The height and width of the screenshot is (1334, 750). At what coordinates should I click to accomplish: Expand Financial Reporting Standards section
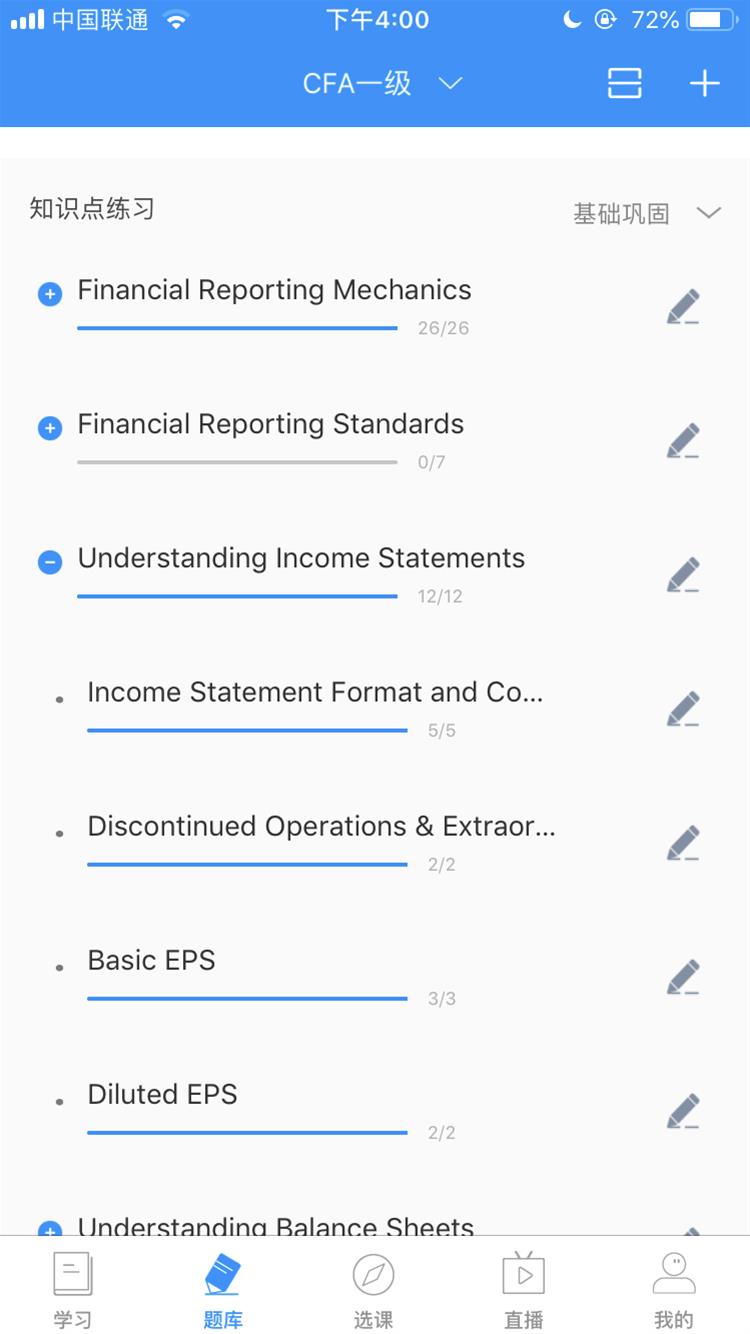(50, 428)
